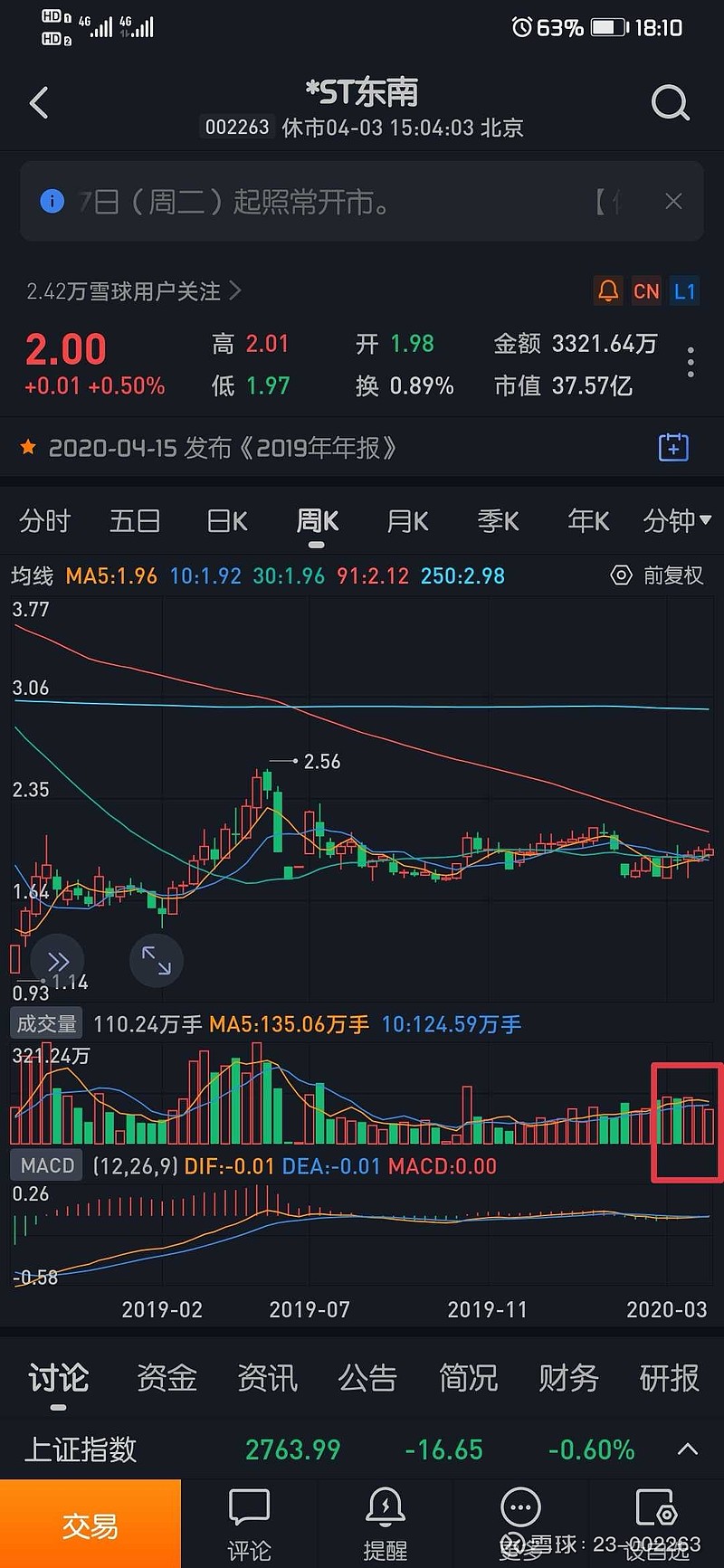Screen dimensions: 724x1568
Task: Dismiss the market opening notice banner
Action: (673, 201)
